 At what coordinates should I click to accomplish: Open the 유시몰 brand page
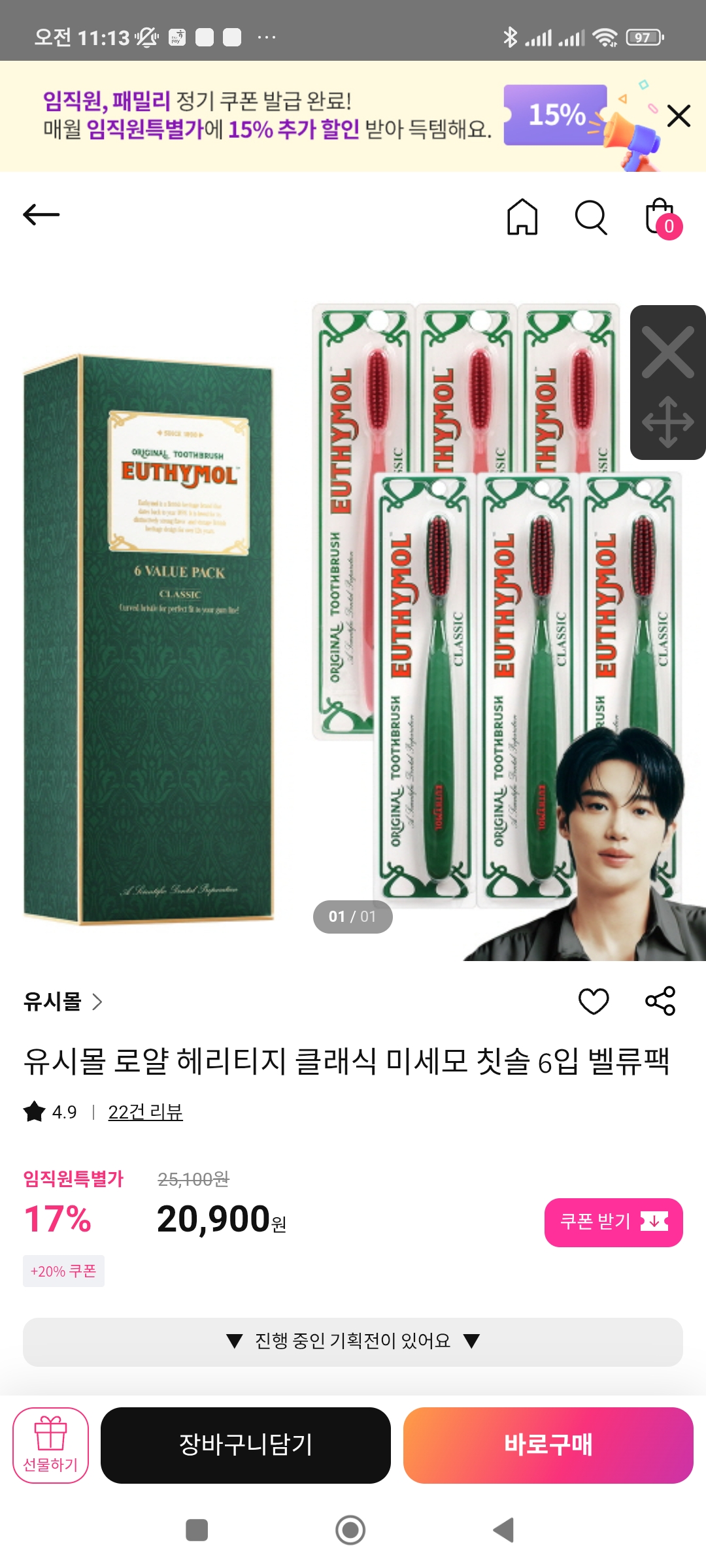(x=63, y=1002)
